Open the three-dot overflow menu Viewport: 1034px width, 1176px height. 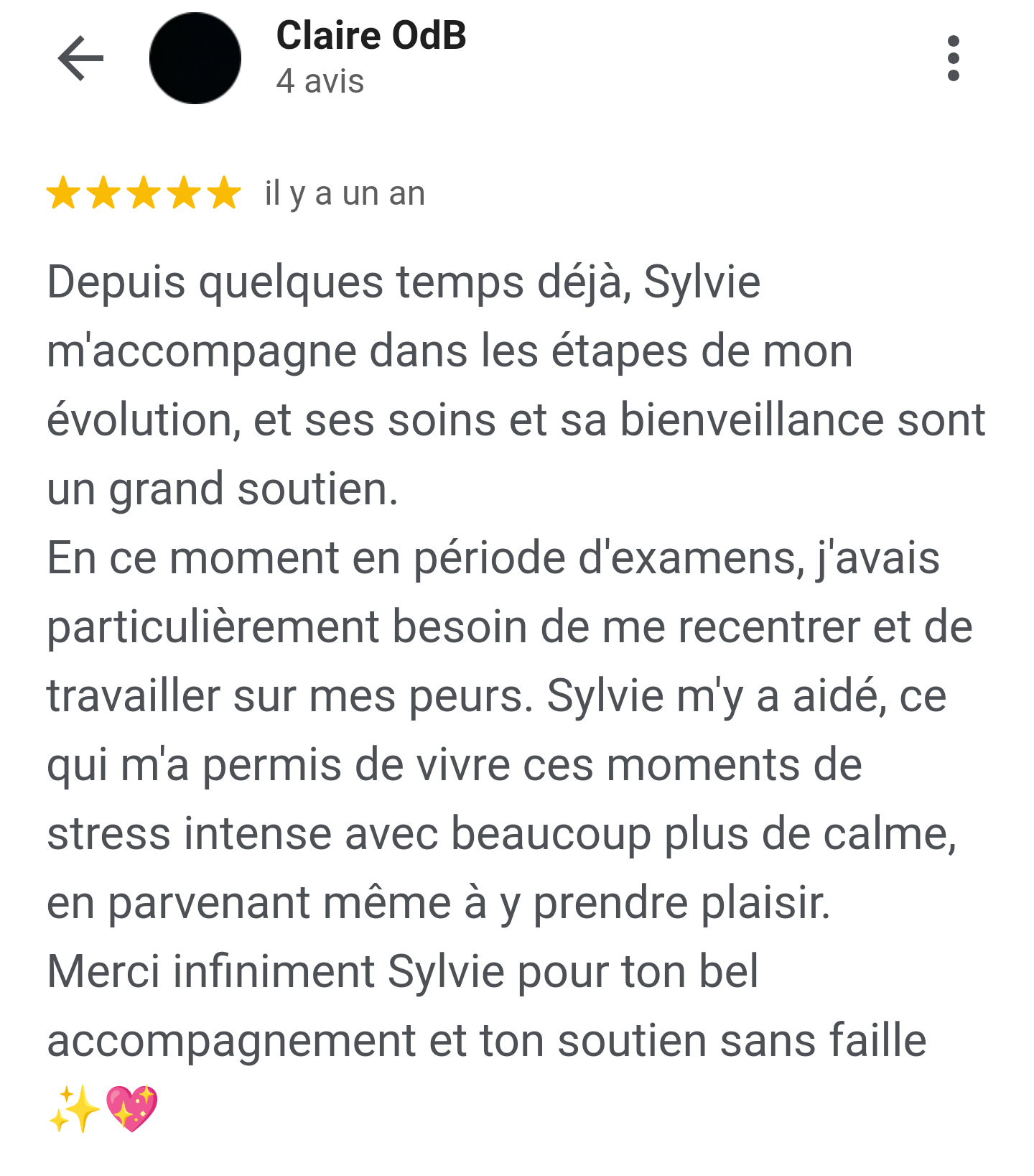tap(953, 58)
